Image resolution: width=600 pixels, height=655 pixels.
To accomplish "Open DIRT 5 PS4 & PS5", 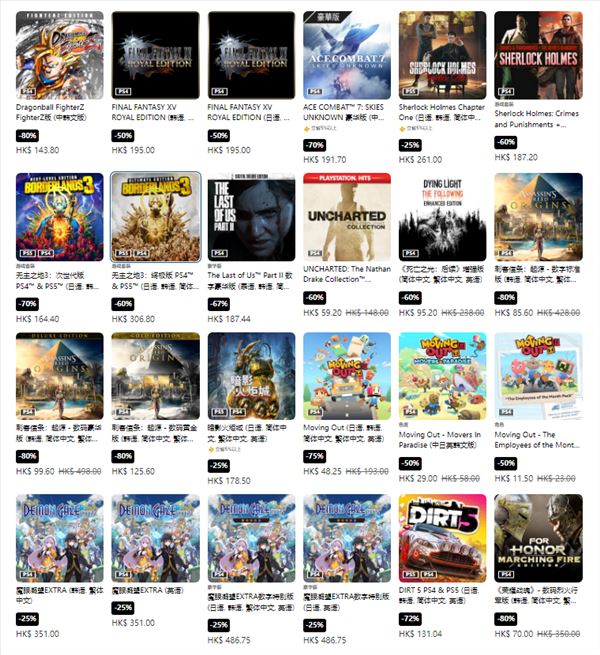I will [442, 537].
